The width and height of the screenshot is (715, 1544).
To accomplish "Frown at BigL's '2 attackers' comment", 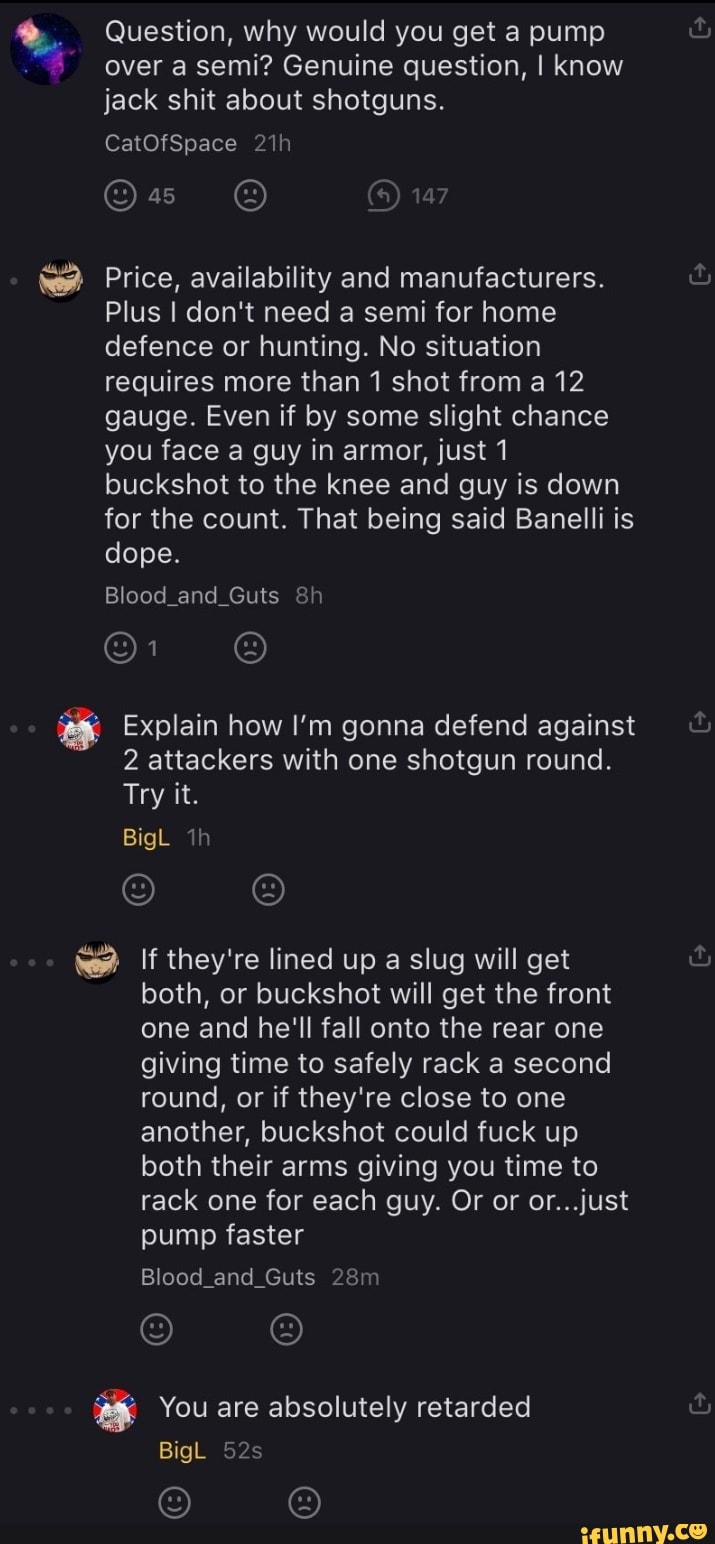I will click(x=267, y=889).
